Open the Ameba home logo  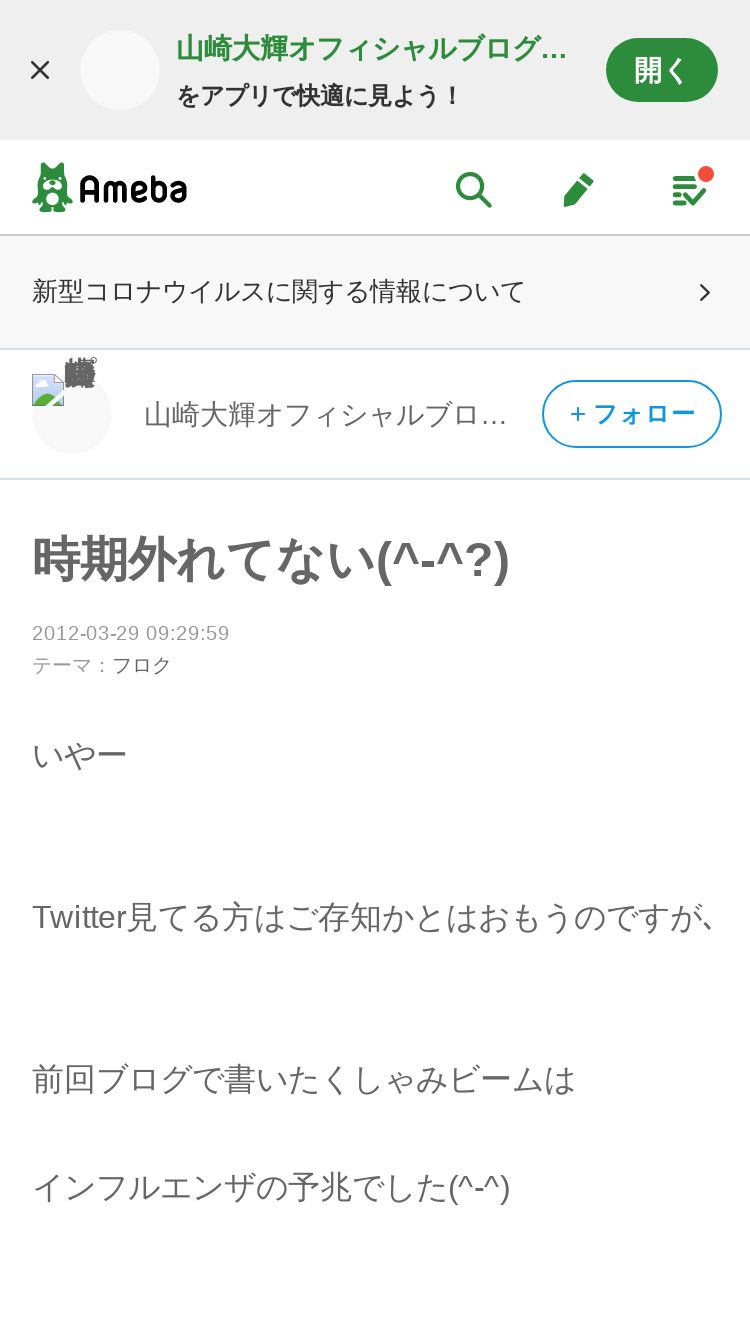point(110,187)
